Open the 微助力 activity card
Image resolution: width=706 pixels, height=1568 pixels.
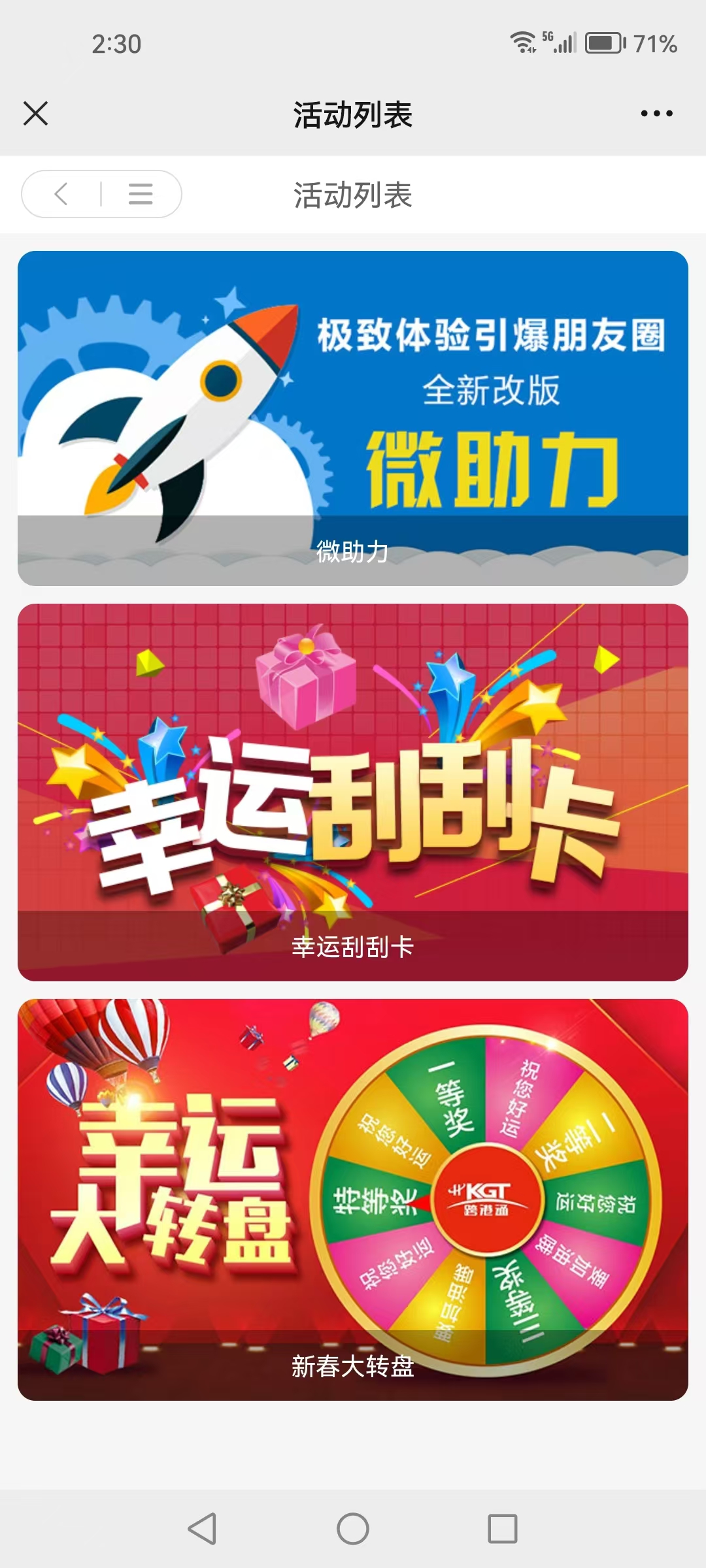(353, 418)
